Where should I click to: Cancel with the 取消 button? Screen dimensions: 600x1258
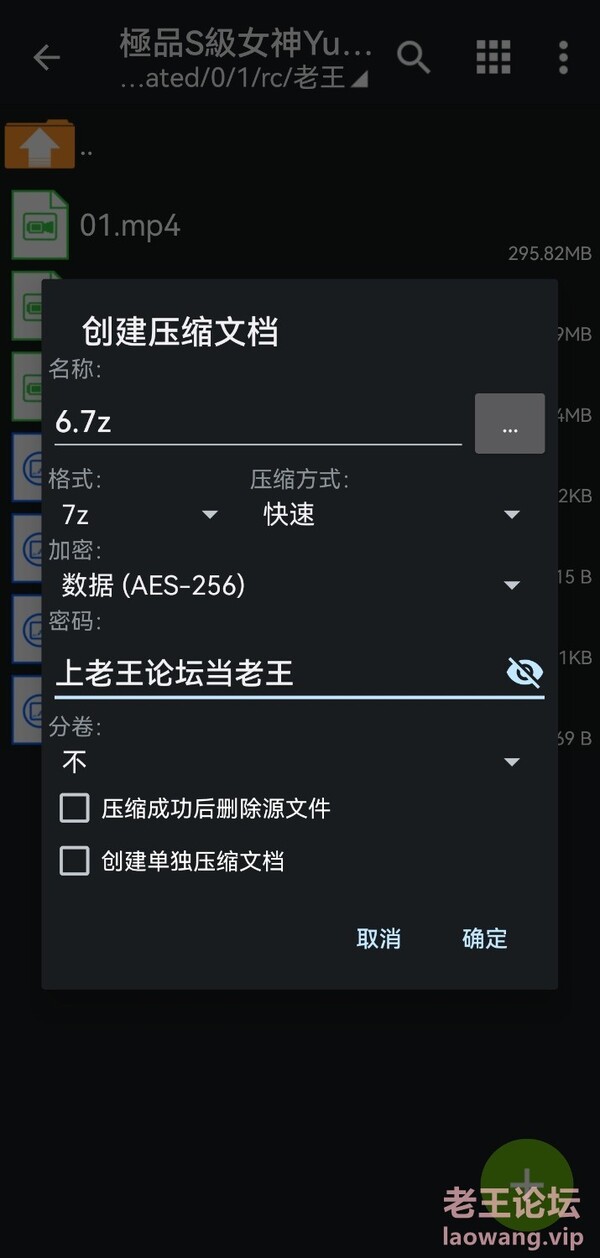click(x=378, y=938)
